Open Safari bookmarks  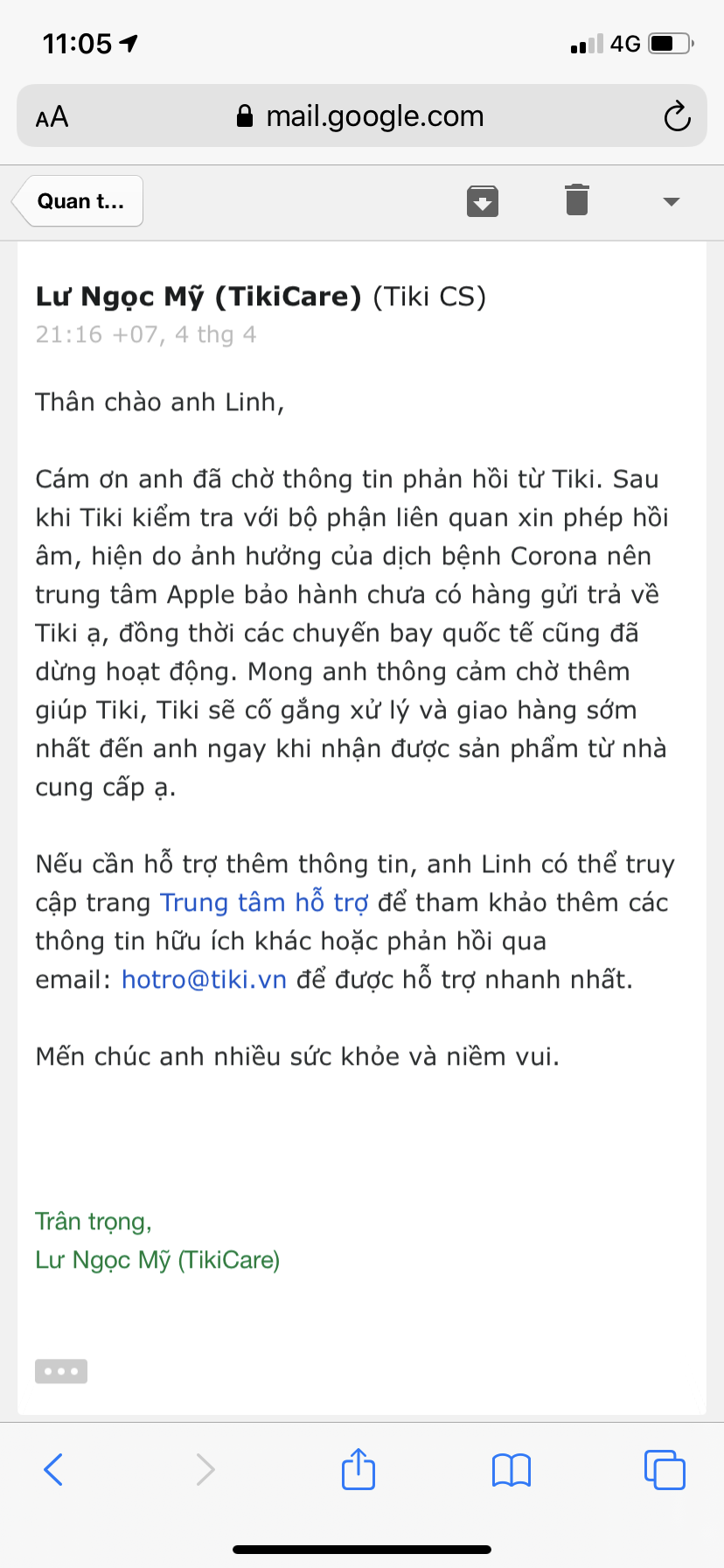coord(512,1470)
